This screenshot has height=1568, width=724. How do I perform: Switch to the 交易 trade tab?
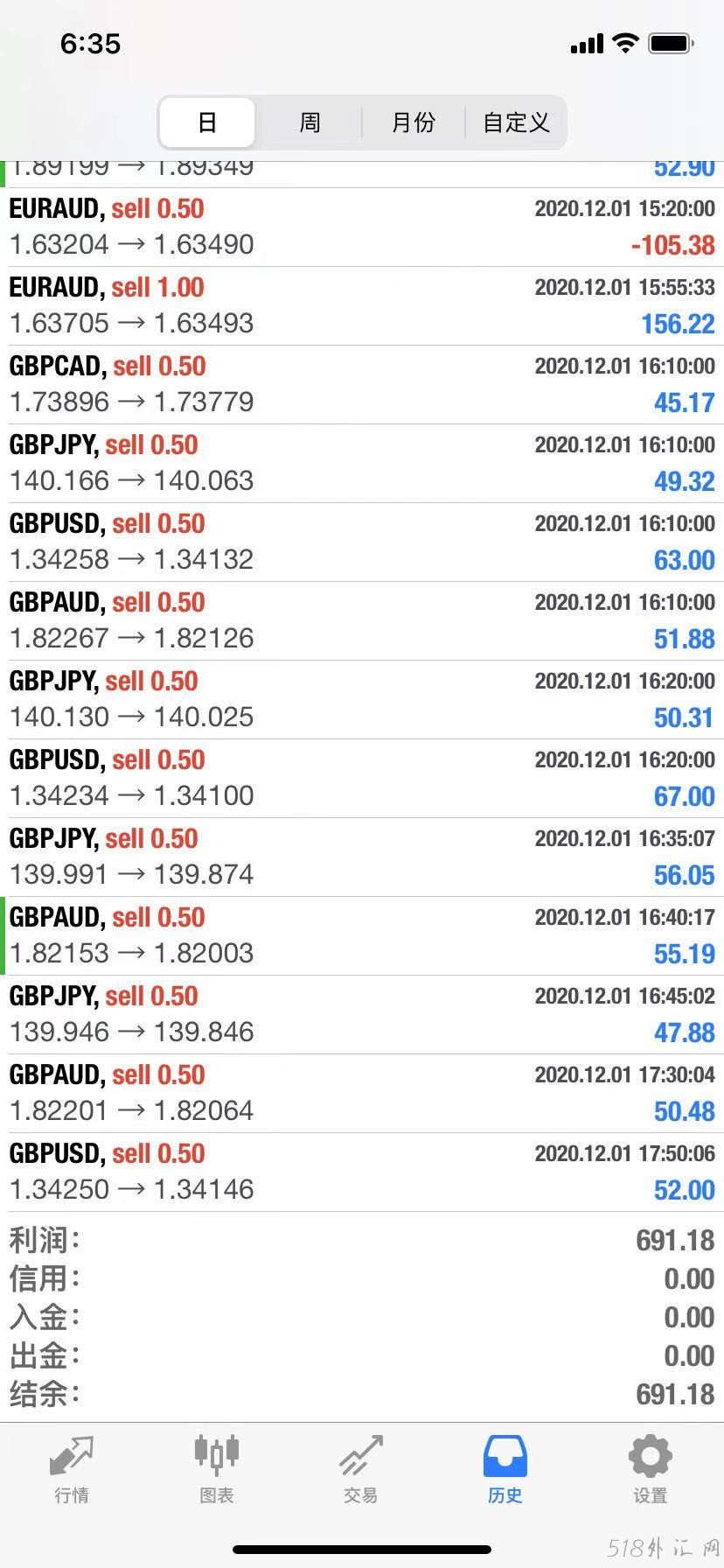click(x=360, y=1470)
